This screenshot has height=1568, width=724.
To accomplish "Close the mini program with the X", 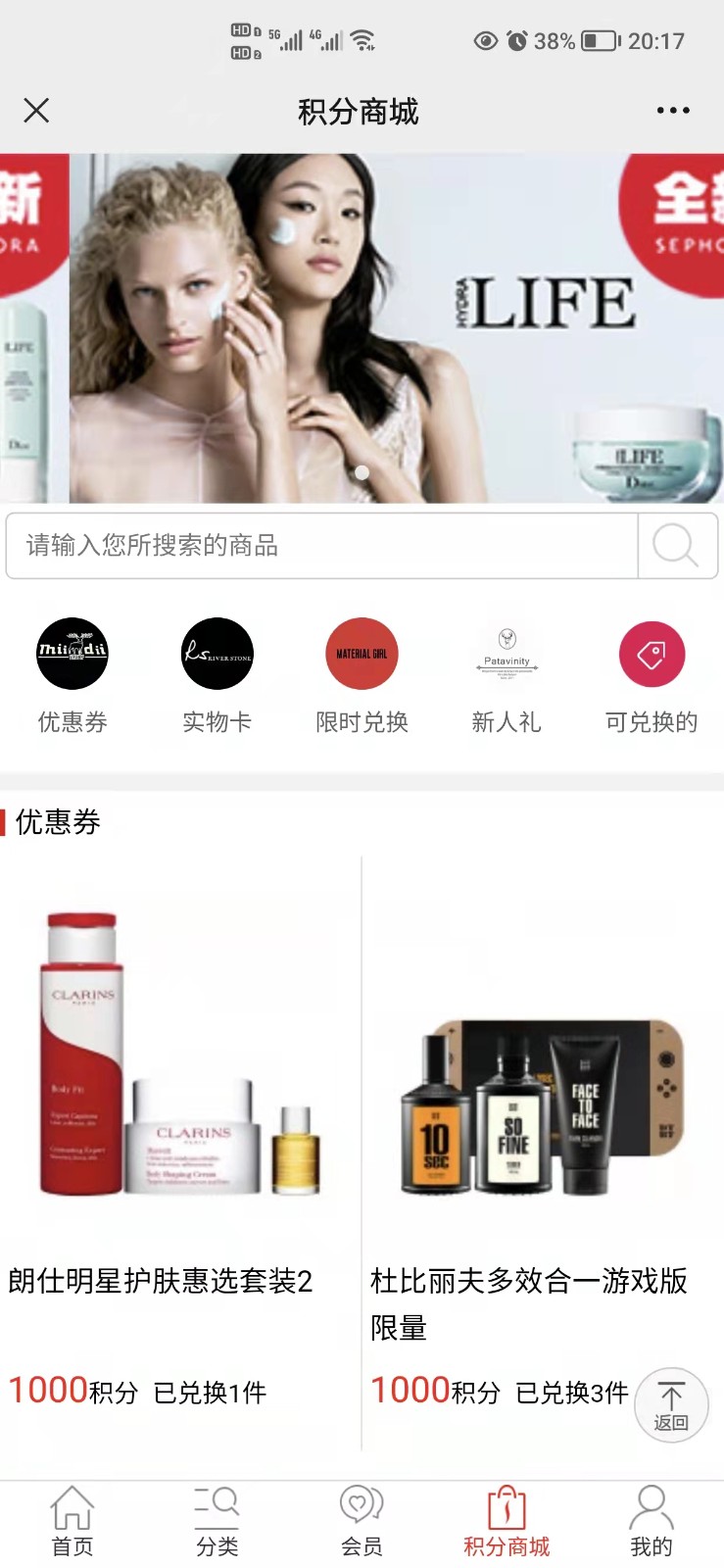I will 36,111.
